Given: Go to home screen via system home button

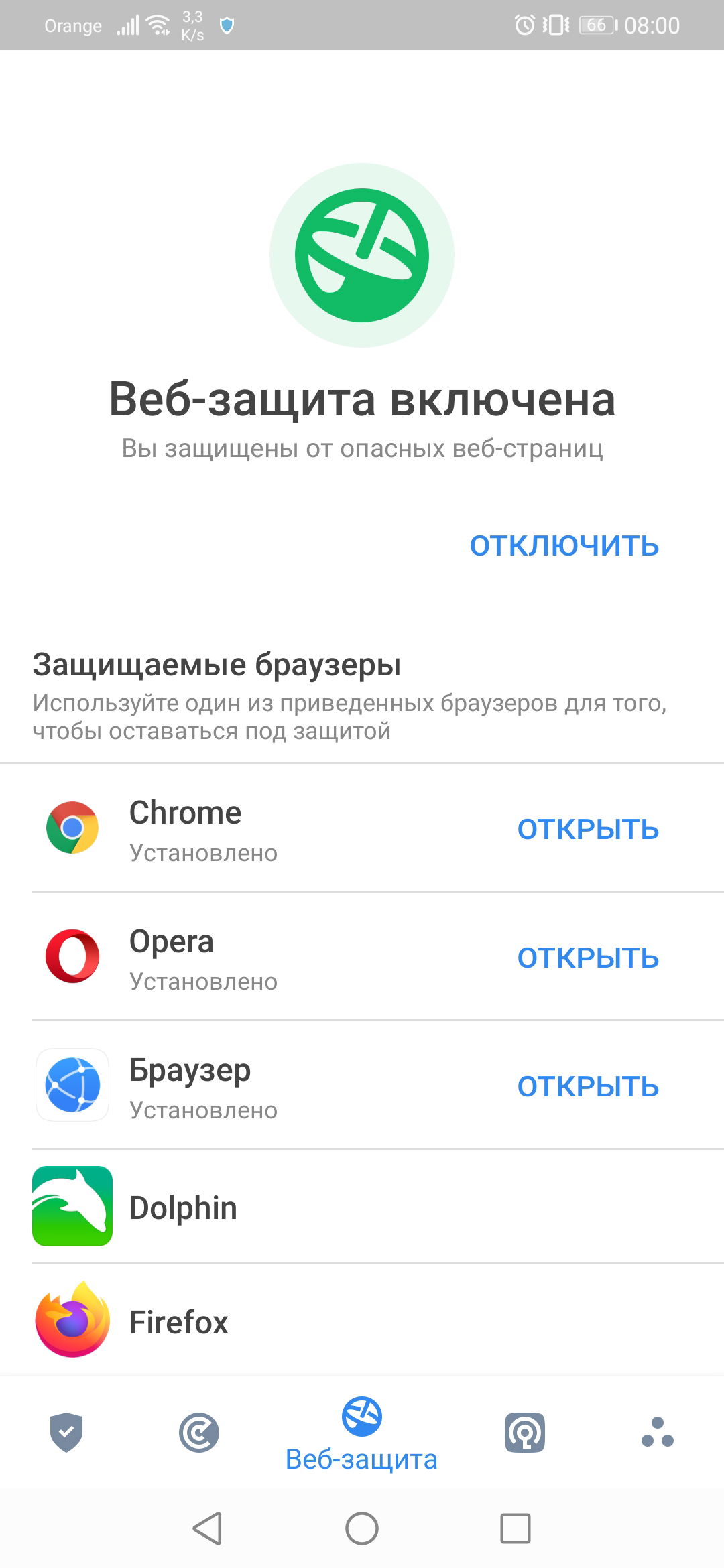Looking at the screenshot, I should pos(362,1528).
